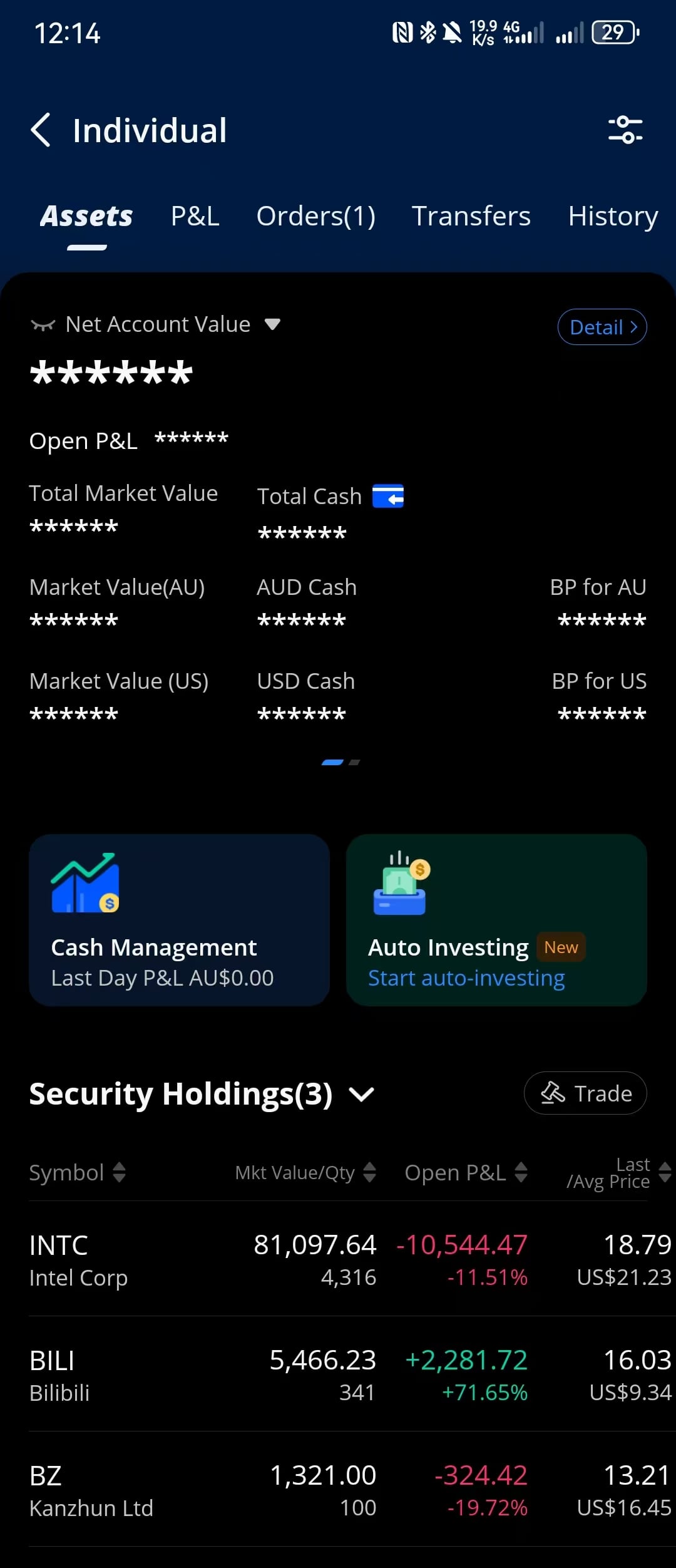676x1568 pixels.
Task: Switch to the P&L tab
Action: click(x=195, y=216)
